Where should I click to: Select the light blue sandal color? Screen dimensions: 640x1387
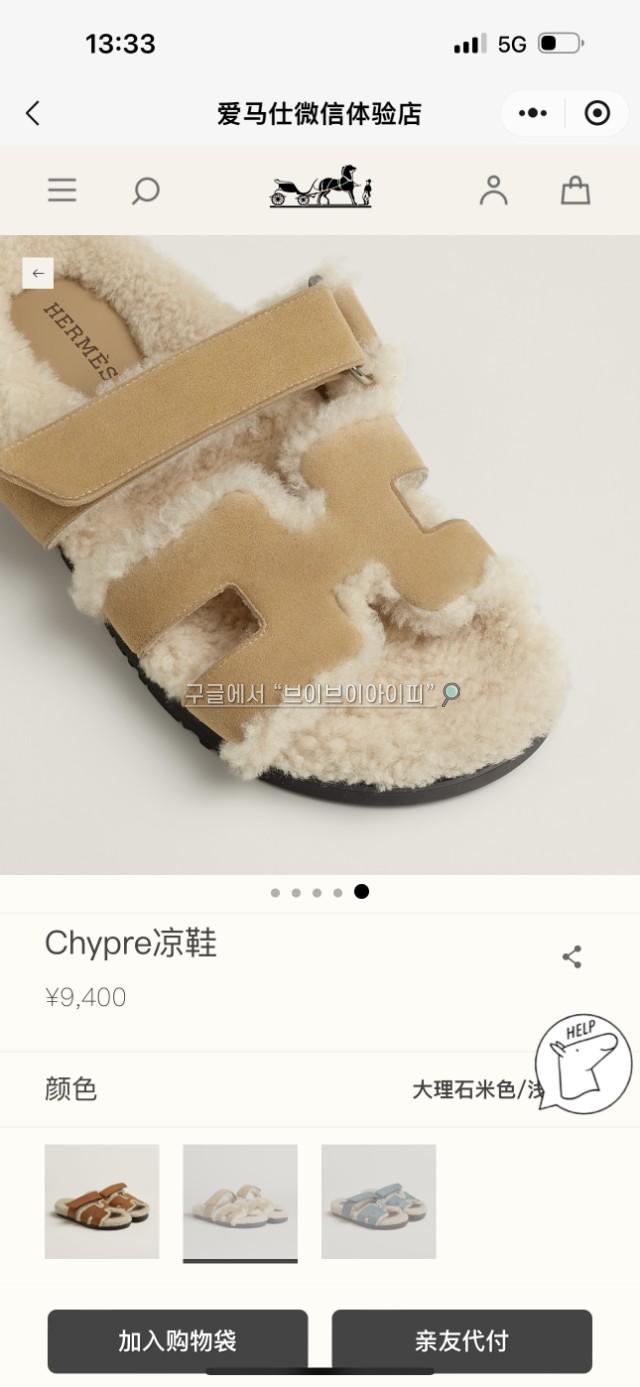378,1201
